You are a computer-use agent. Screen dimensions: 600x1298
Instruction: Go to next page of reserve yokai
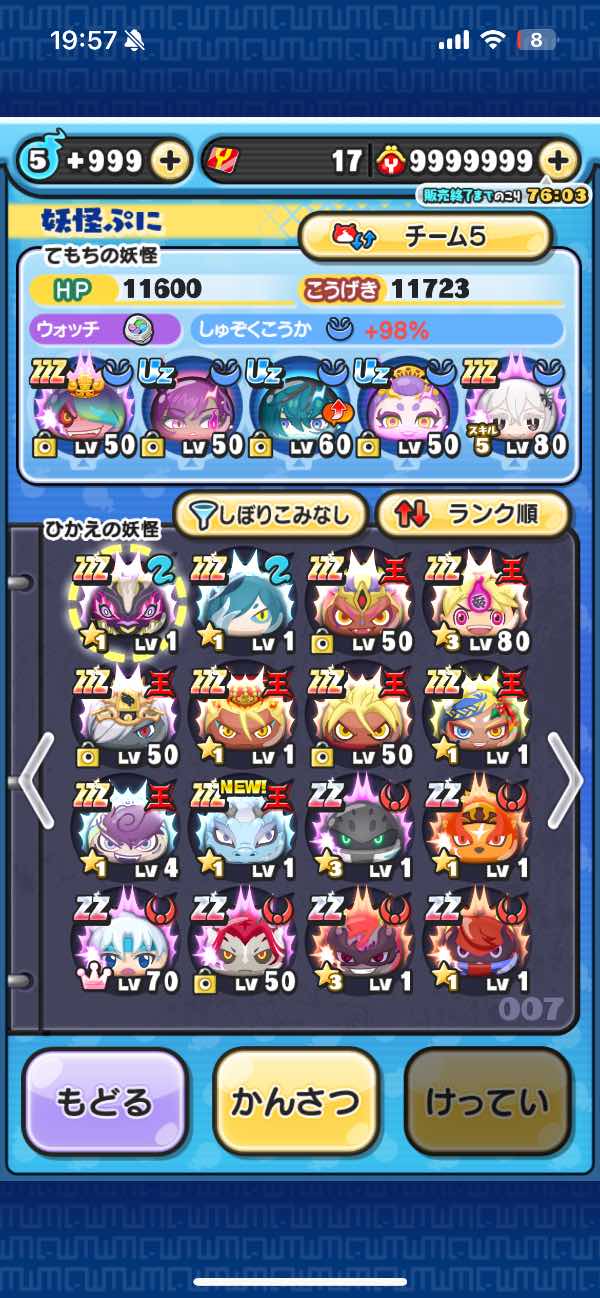point(564,780)
